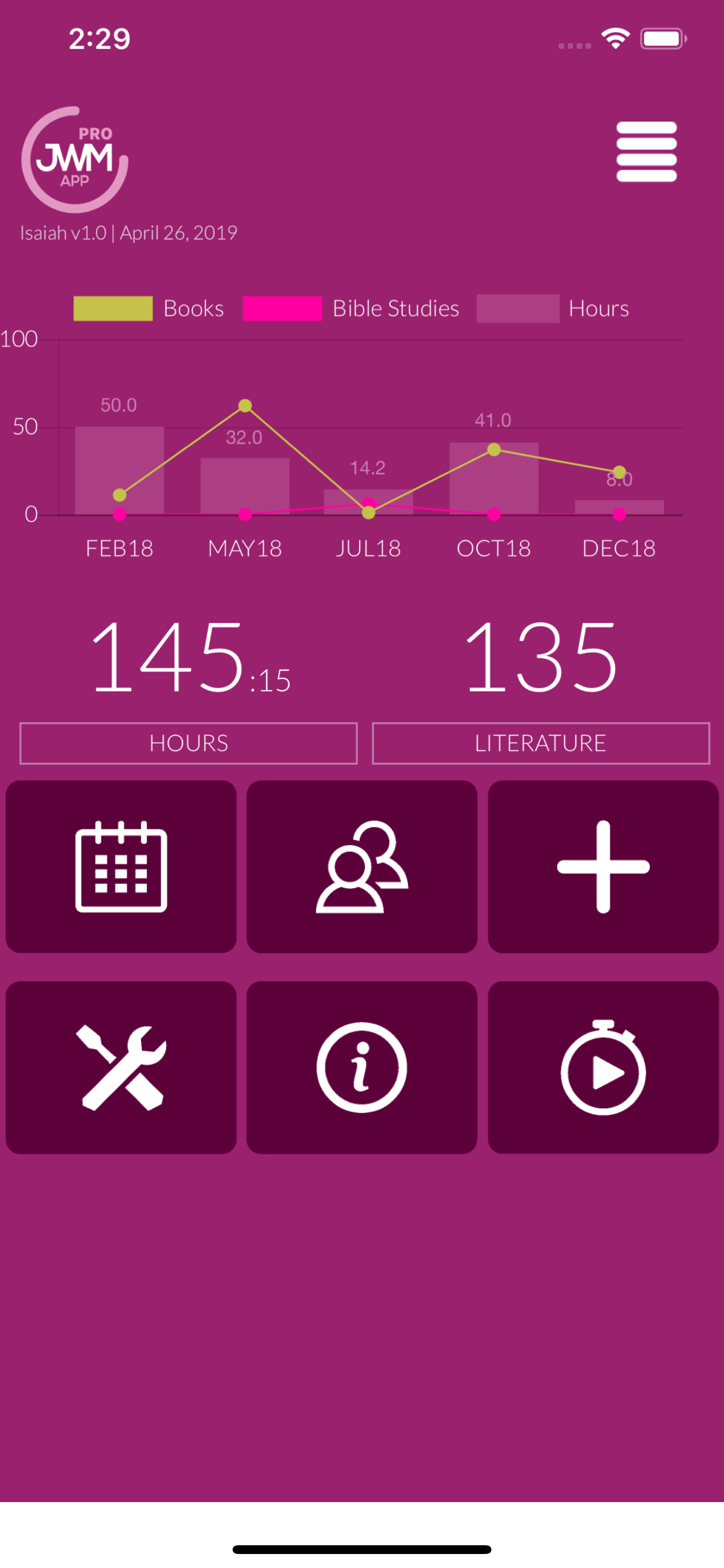Tap the pink Bible Studies color swatch
Screen dimensions: 724x1568
coord(283,309)
